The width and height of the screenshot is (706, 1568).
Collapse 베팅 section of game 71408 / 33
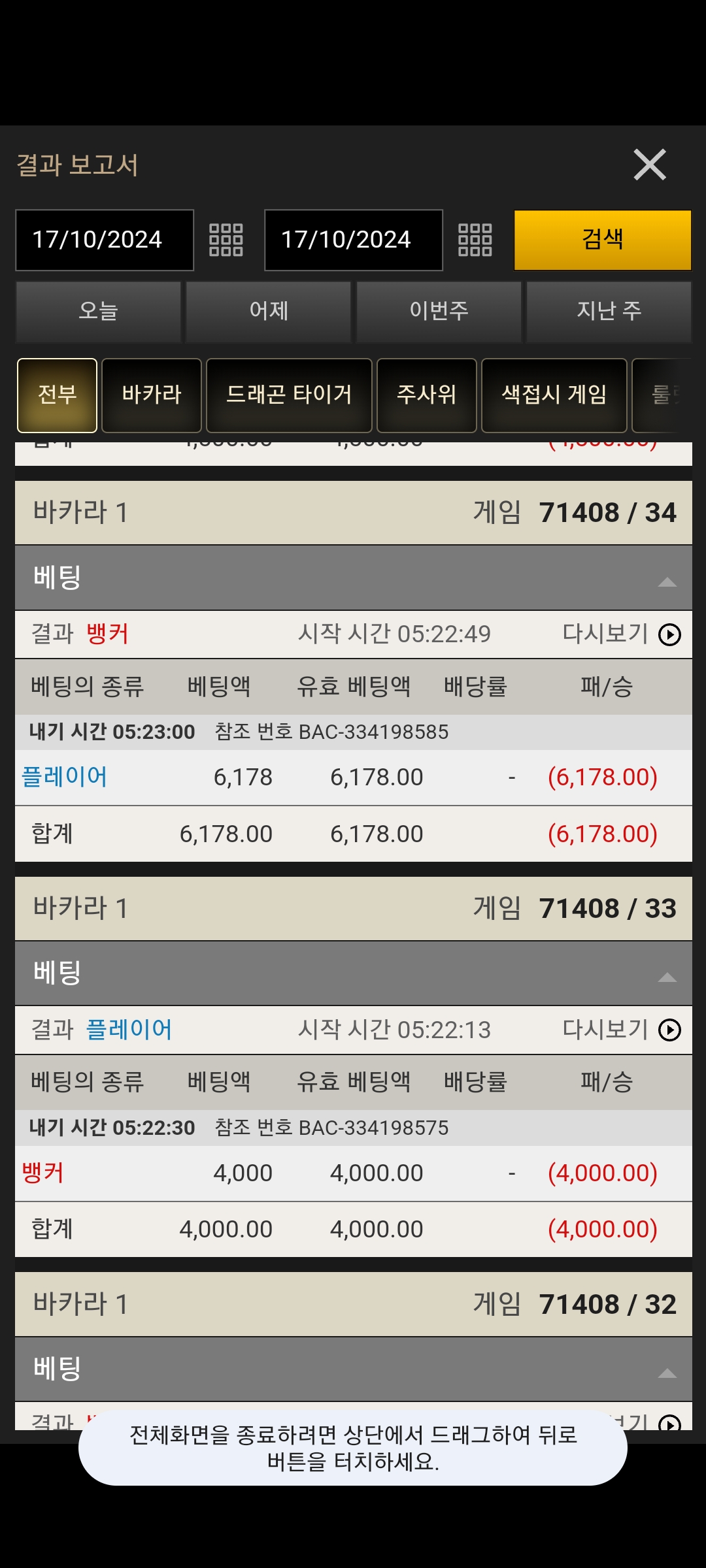[667, 977]
